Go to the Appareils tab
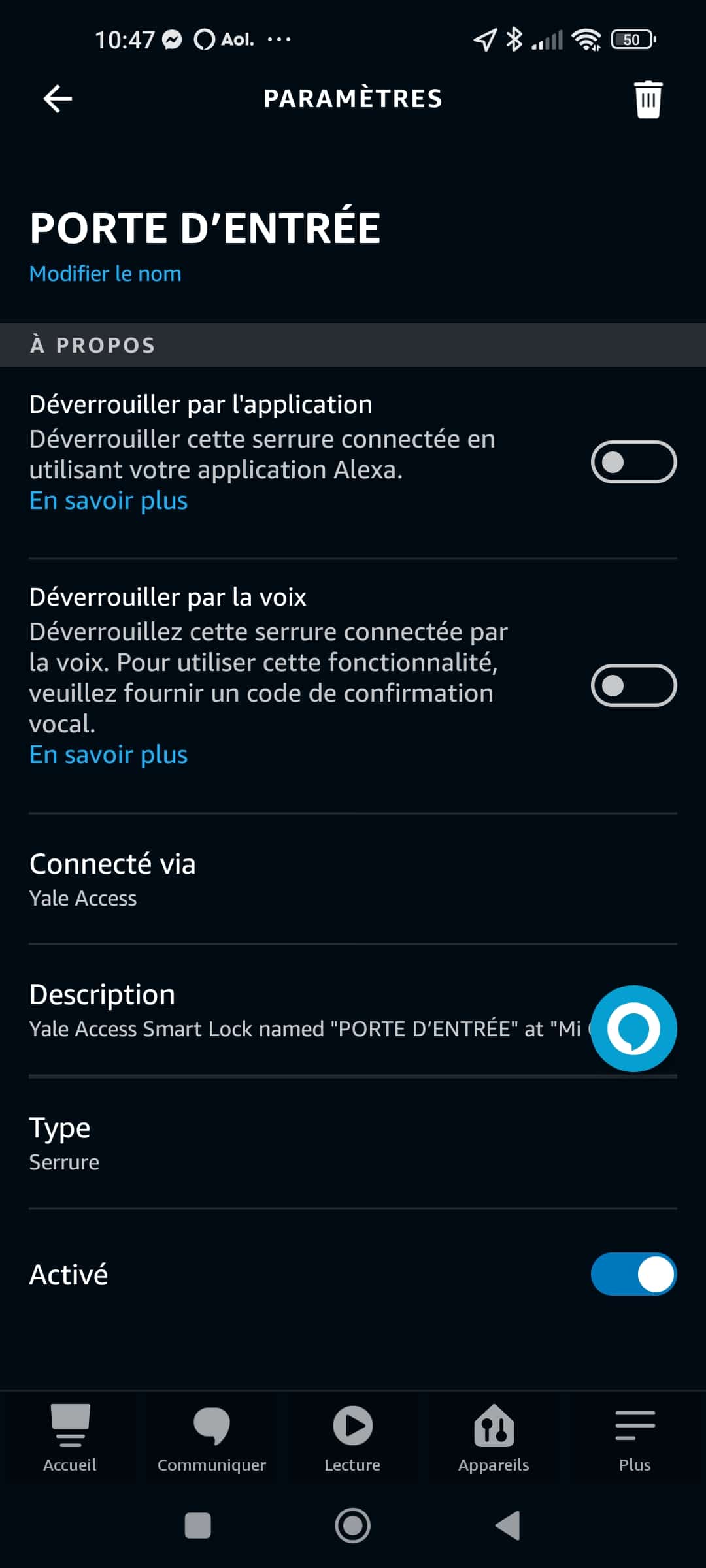This screenshot has height=1568, width=706. coord(494,1438)
